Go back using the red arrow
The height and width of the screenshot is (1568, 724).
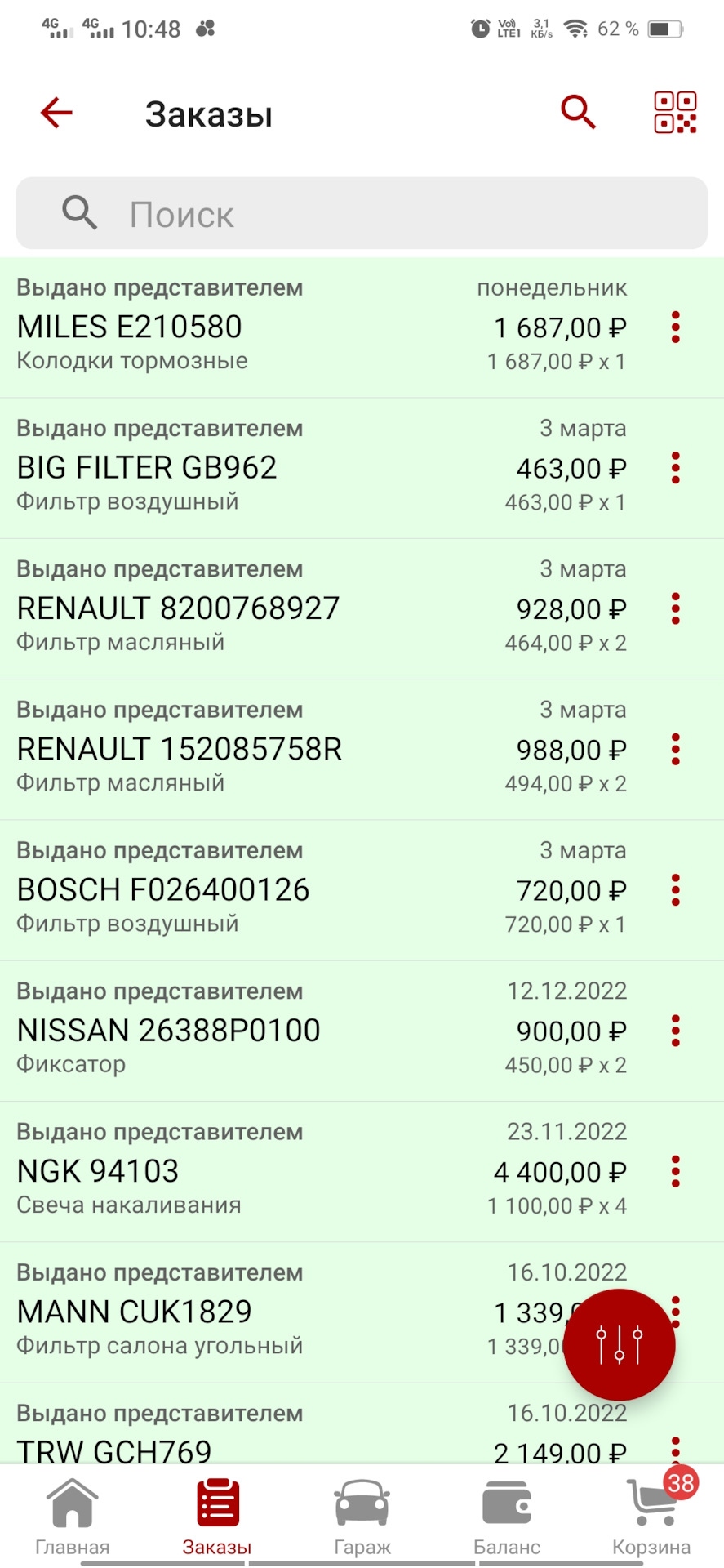click(x=55, y=113)
